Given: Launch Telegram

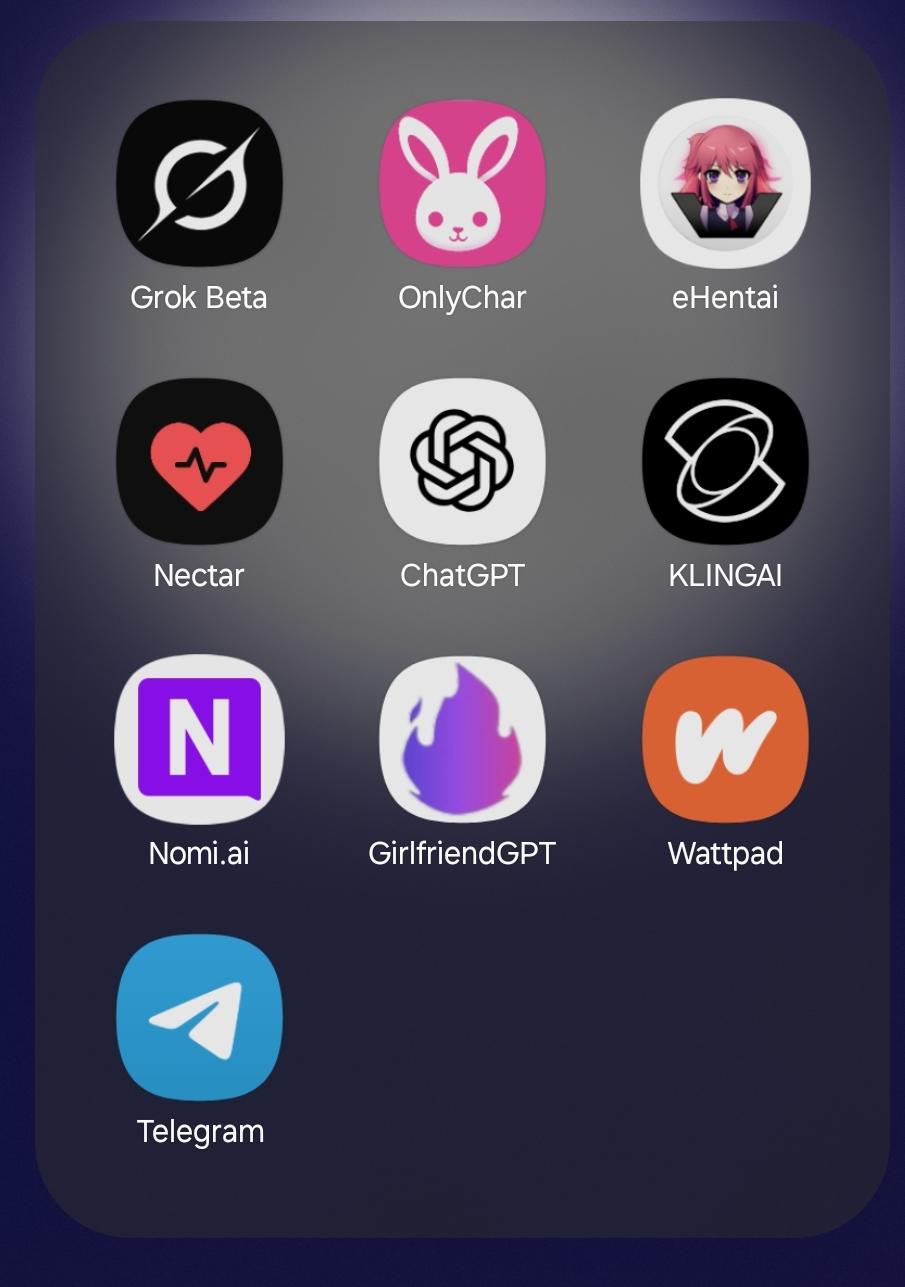Looking at the screenshot, I should (x=199, y=1017).
